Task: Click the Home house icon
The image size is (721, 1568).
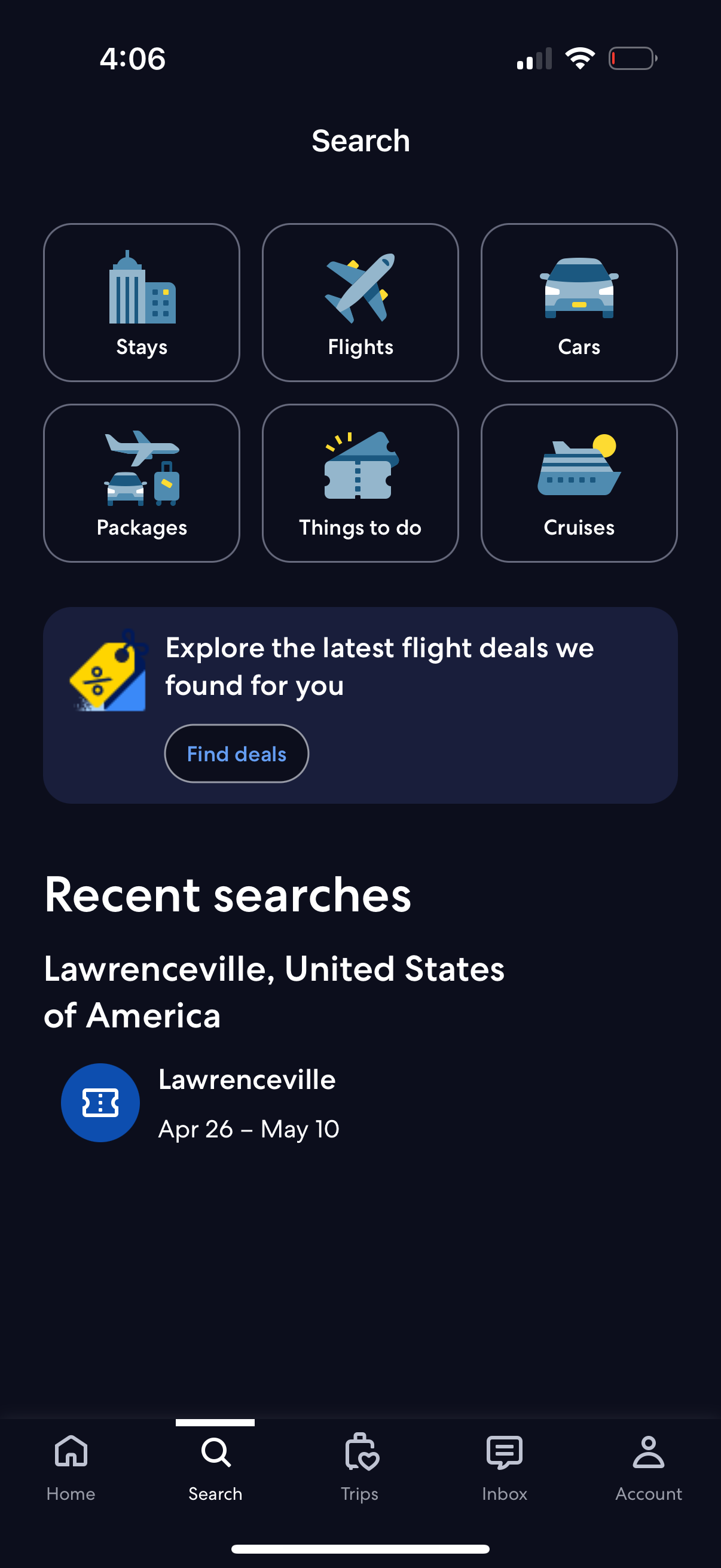Action: tap(72, 1455)
